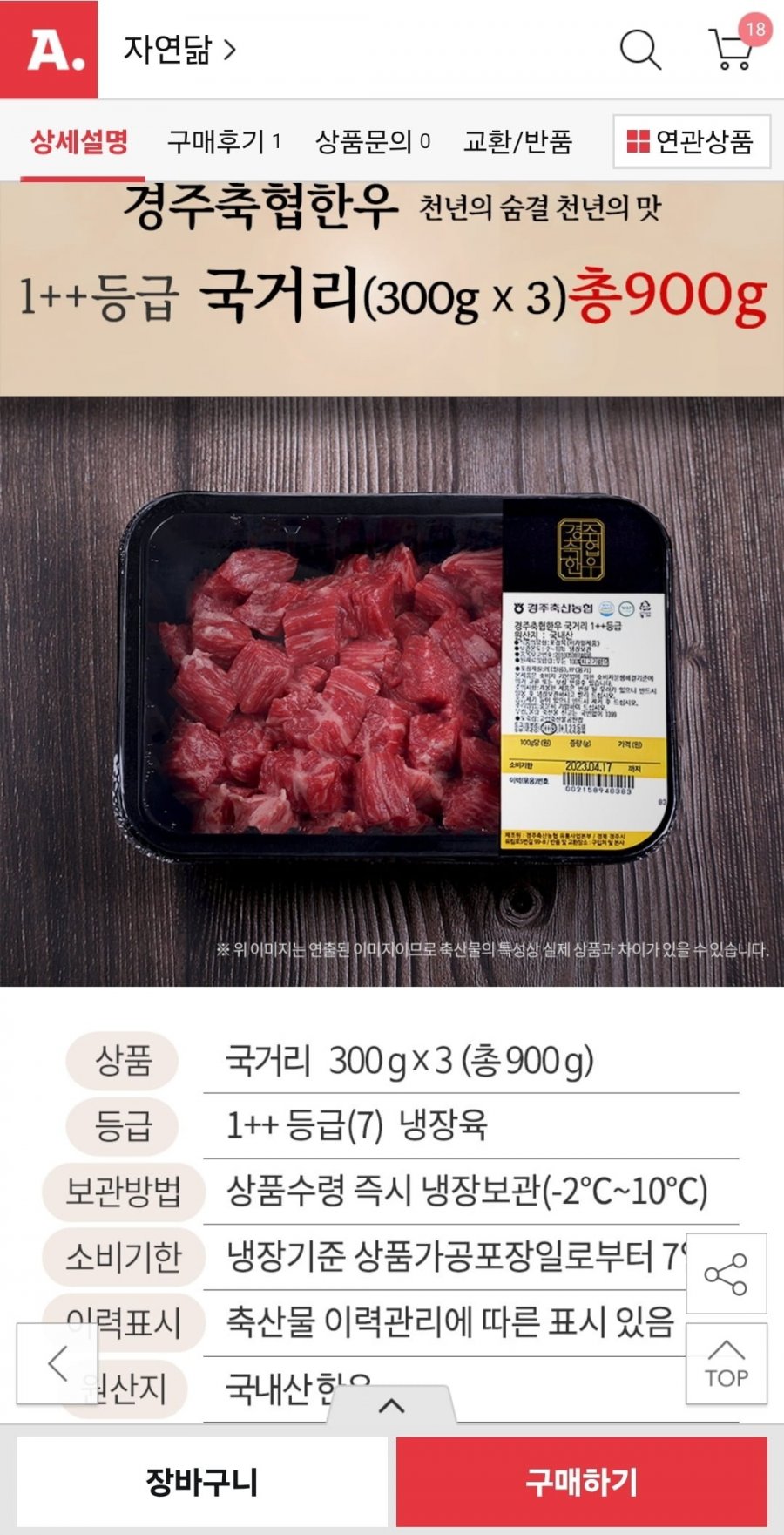This screenshot has height=1535, width=784.
Task: Add product to 장바구니
Action: point(201,1481)
